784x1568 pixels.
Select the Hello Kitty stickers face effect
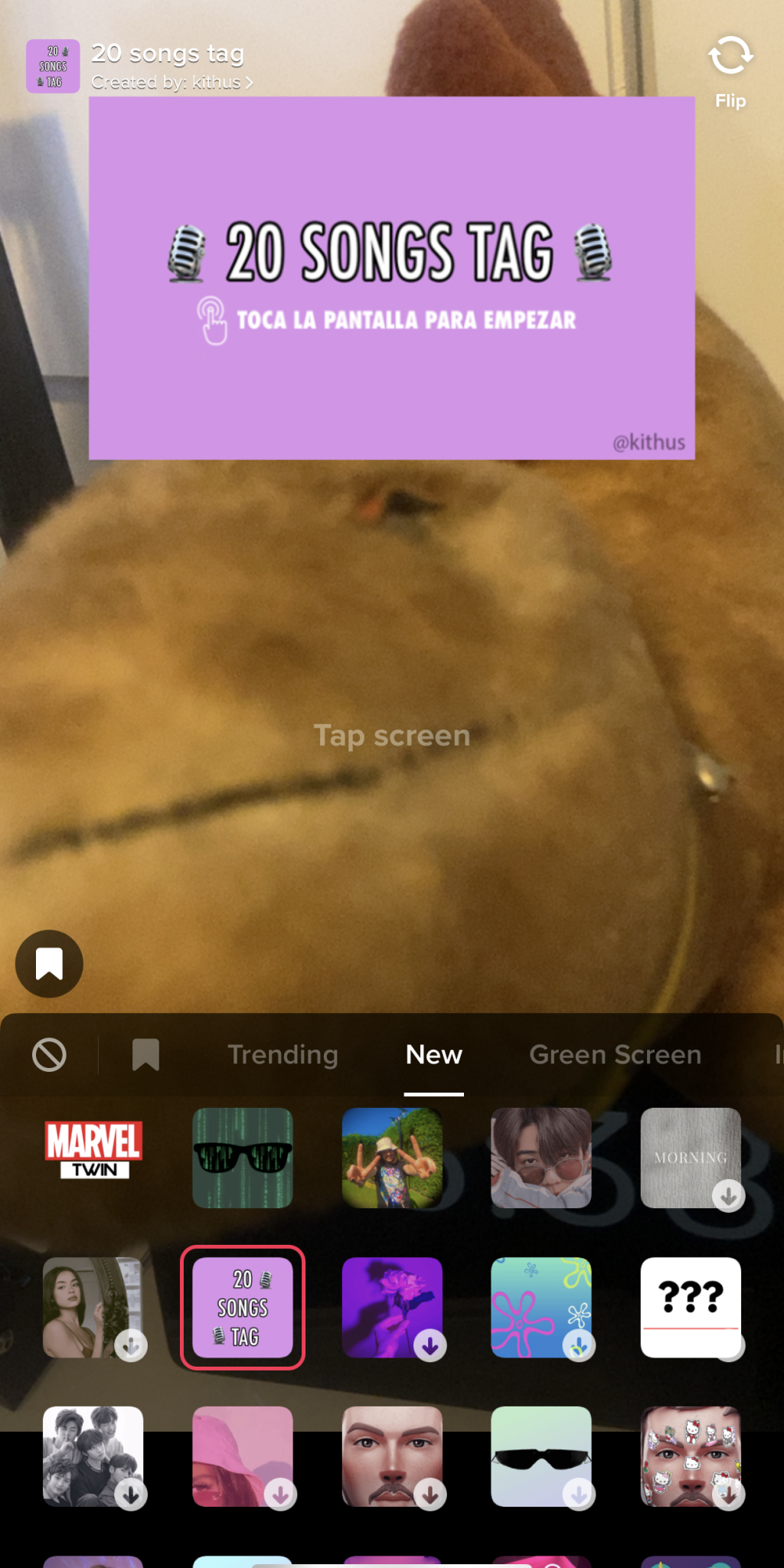pos(691,1455)
